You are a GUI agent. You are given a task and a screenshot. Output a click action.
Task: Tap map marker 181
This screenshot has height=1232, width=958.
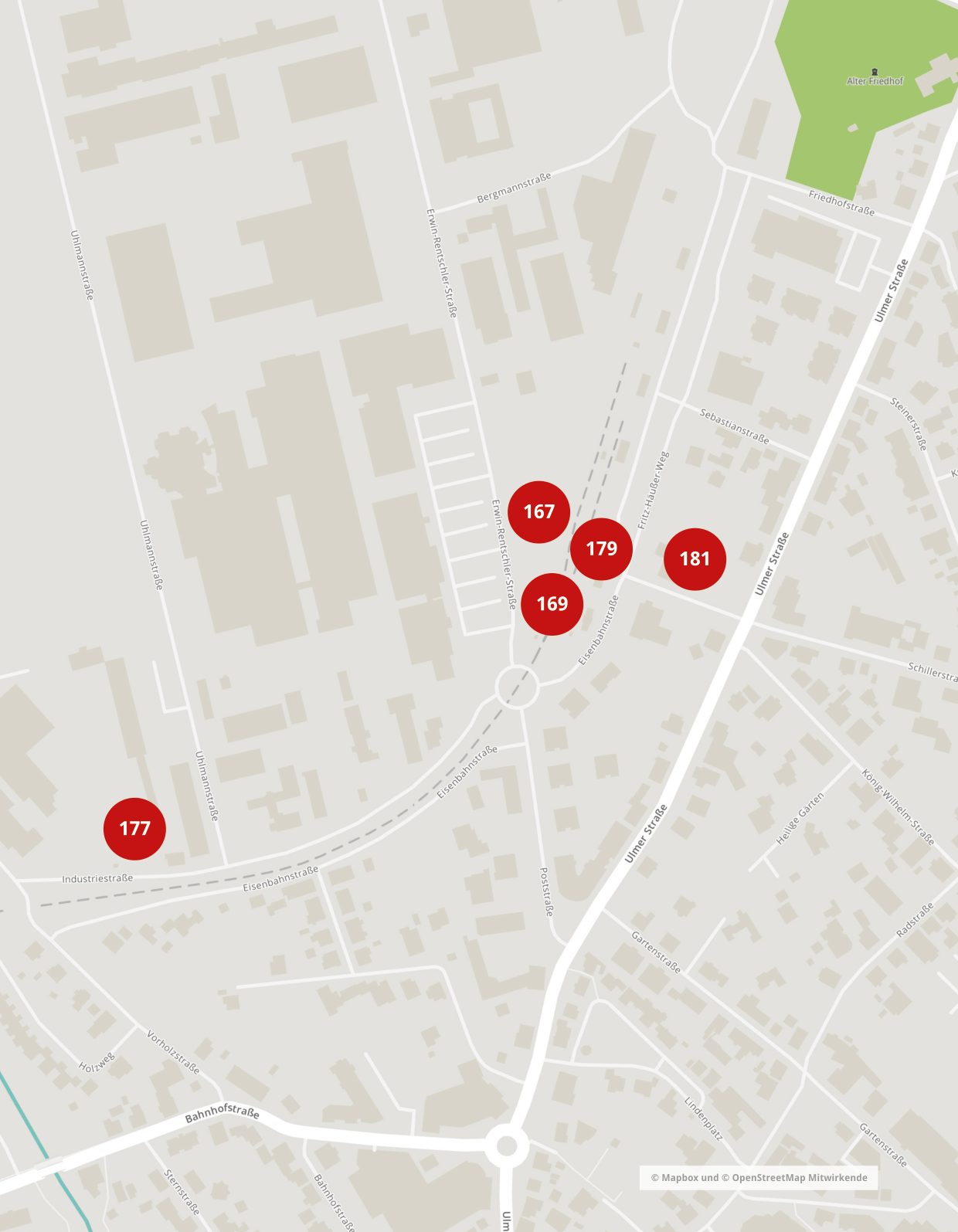[x=695, y=558]
